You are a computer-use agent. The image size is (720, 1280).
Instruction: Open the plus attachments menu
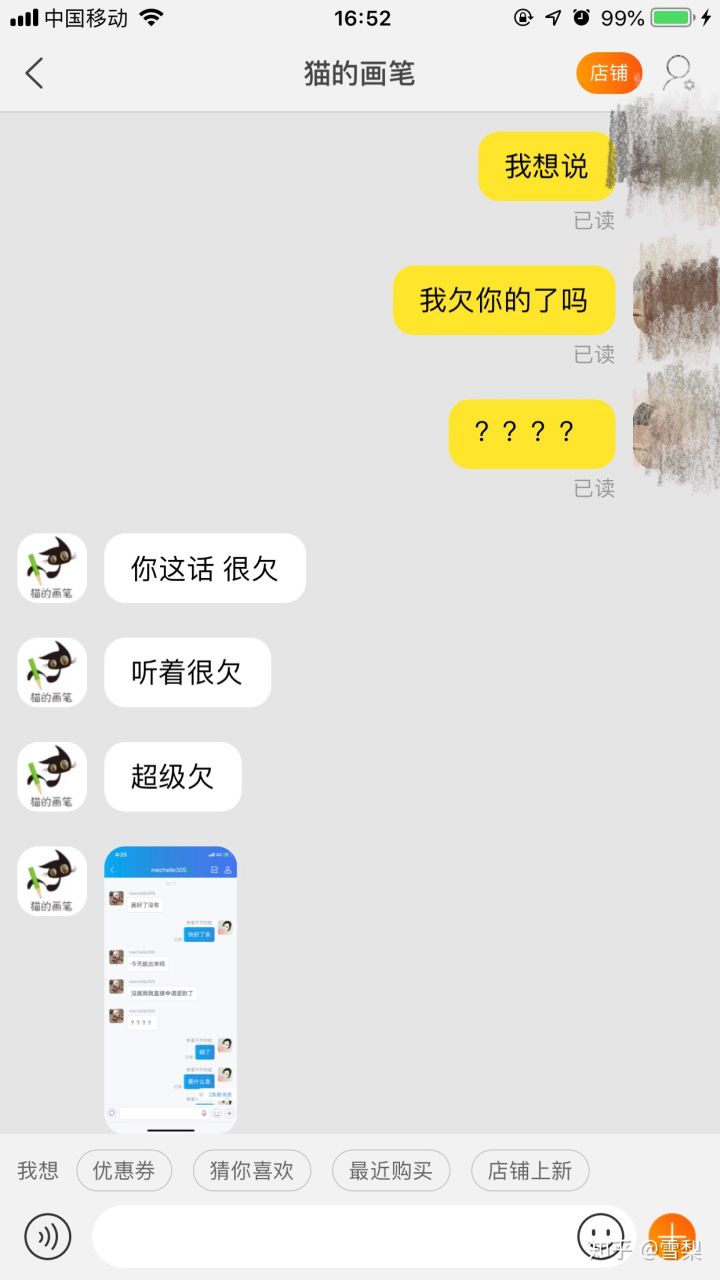(672, 1236)
